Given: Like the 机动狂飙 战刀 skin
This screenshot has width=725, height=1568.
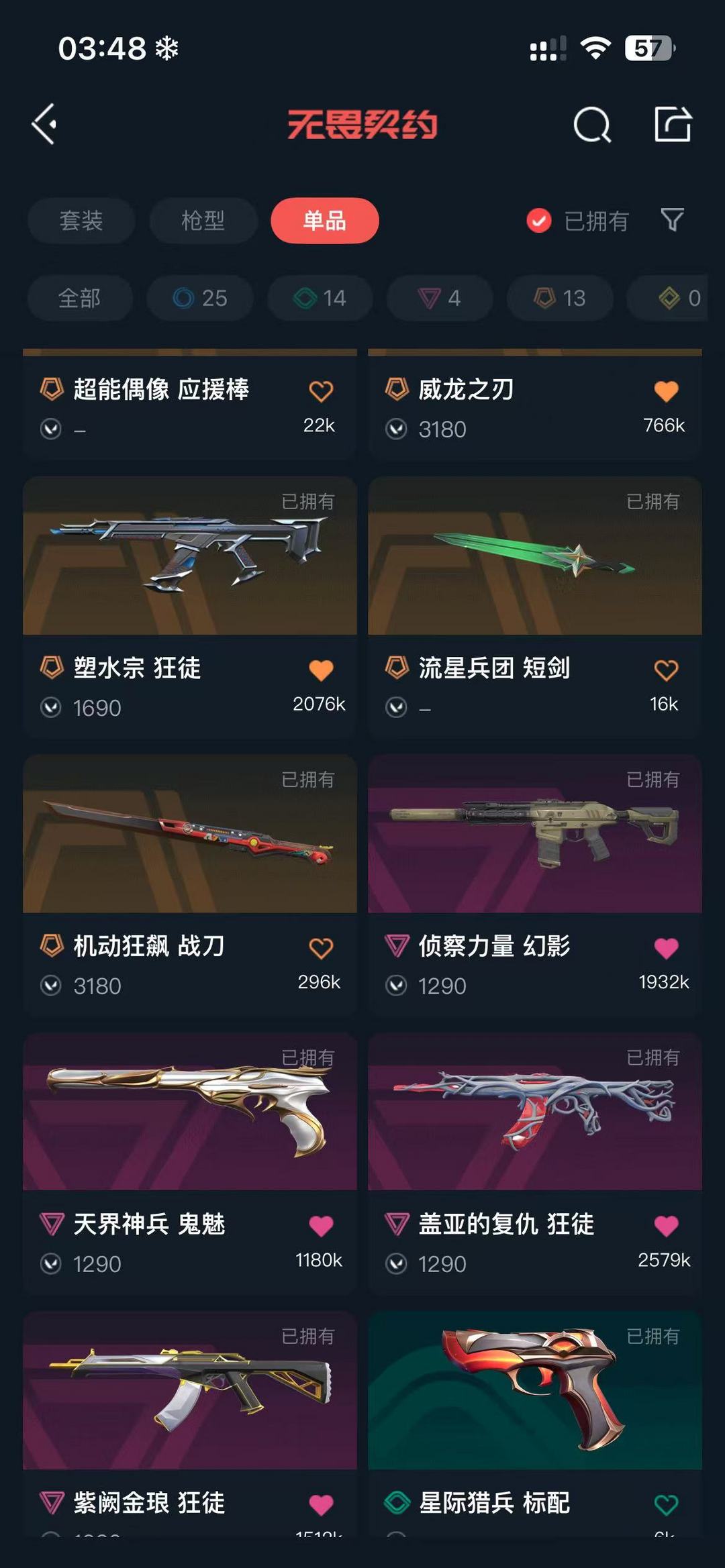Looking at the screenshot, I should pos(321,948).
